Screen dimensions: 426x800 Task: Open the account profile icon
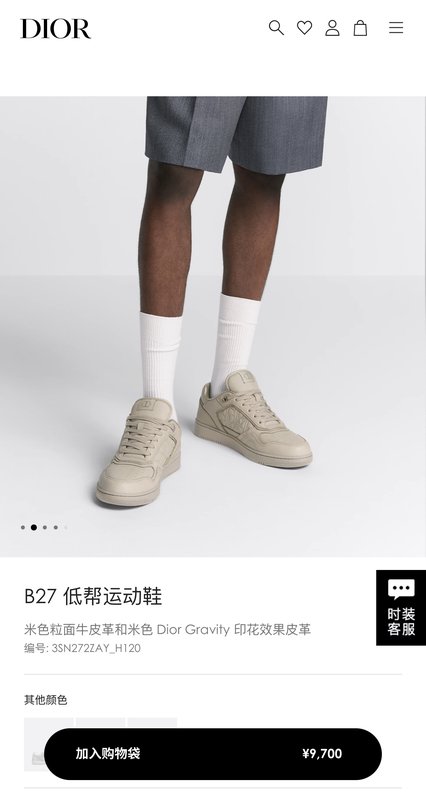tap(333, 28)
